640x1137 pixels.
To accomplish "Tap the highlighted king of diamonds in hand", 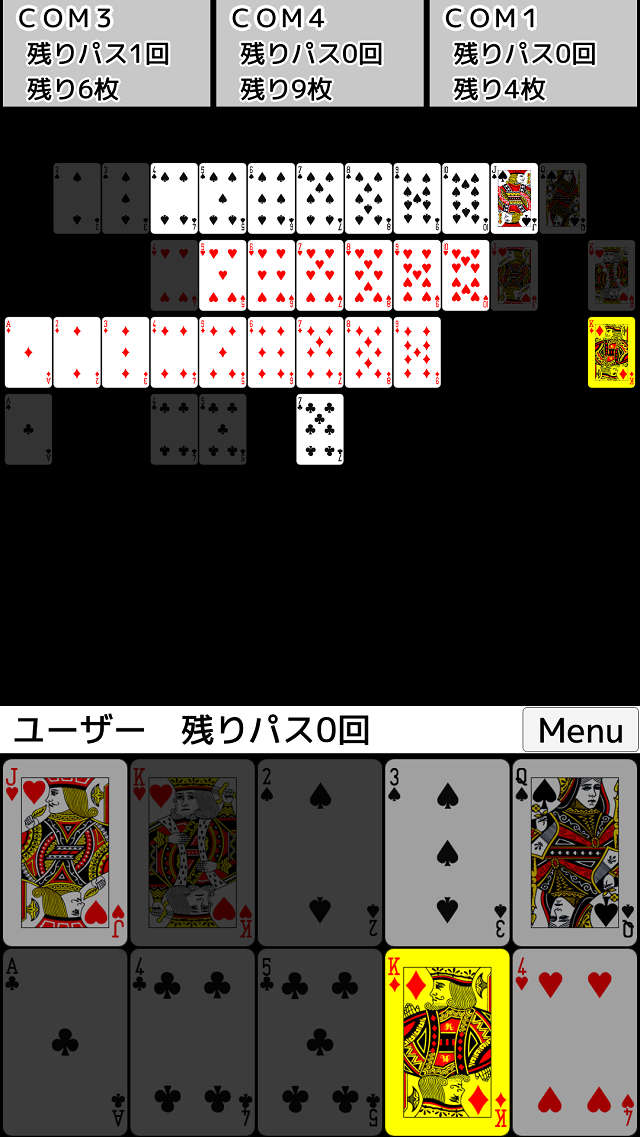I will point(447,1042).
